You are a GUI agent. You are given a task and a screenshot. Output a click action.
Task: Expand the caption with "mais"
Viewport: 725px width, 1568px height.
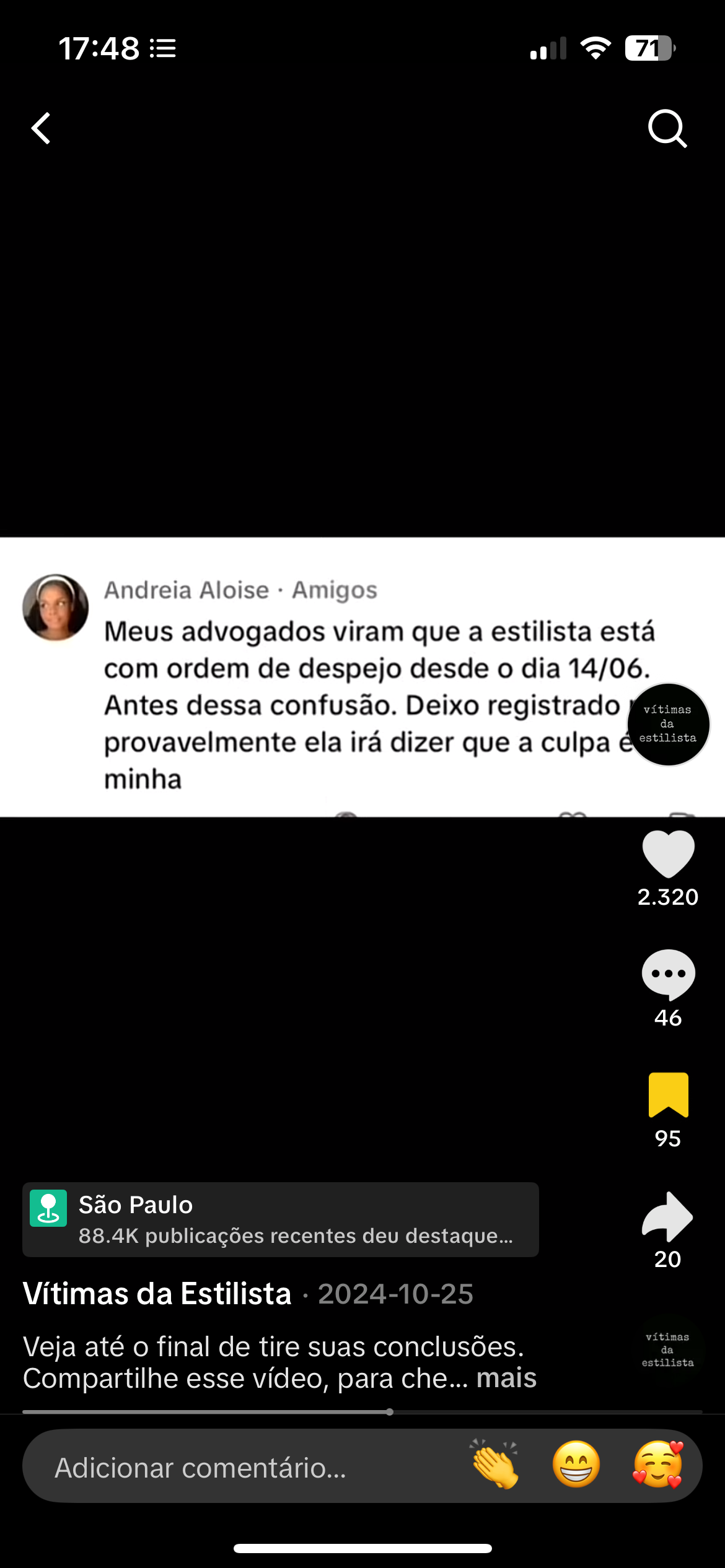pos(506,1379)
